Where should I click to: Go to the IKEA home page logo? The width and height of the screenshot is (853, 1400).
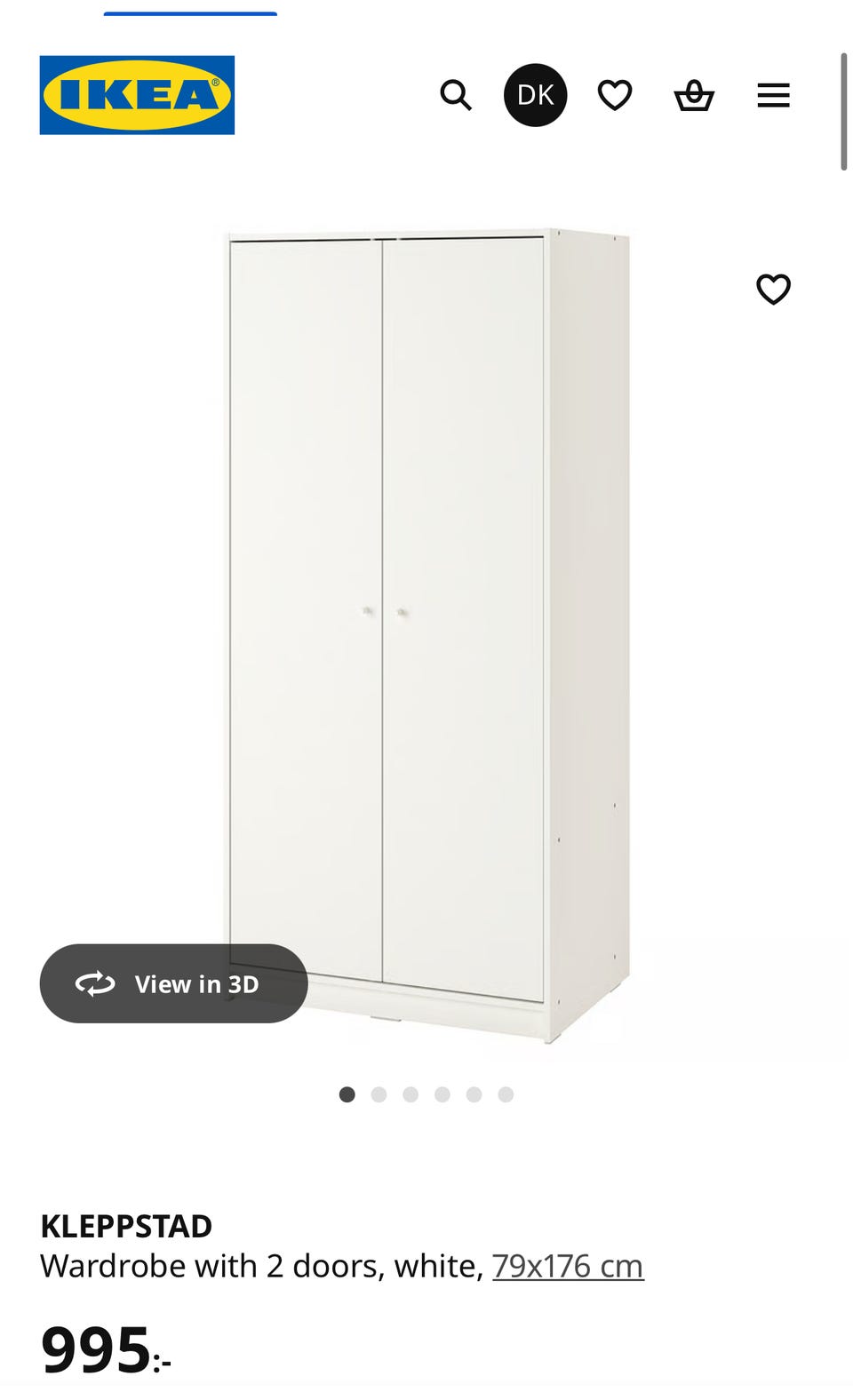(137, 95)
